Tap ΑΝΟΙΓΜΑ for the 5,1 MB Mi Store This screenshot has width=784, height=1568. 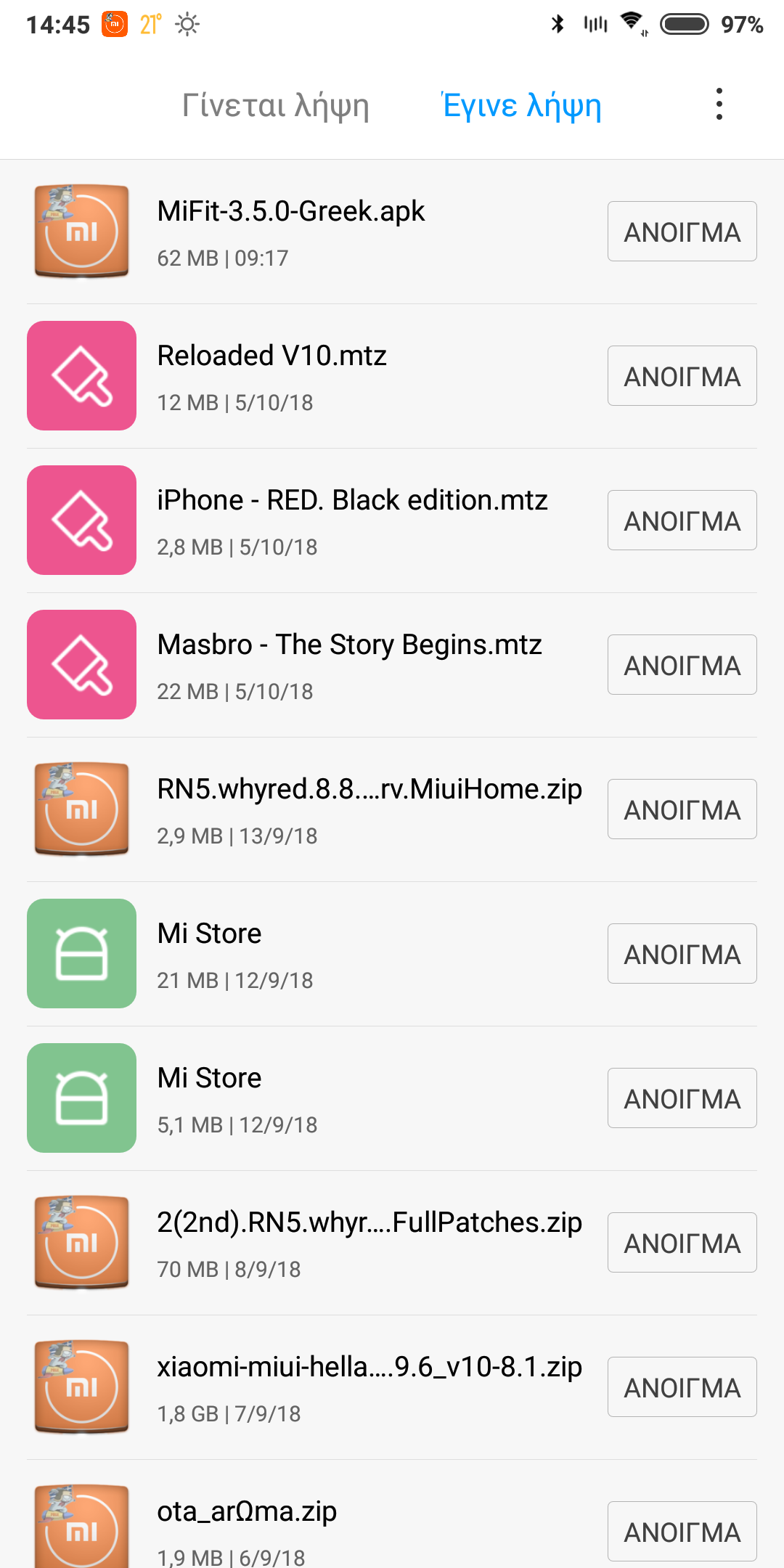pyautogui.click(x=682, y=1098)
